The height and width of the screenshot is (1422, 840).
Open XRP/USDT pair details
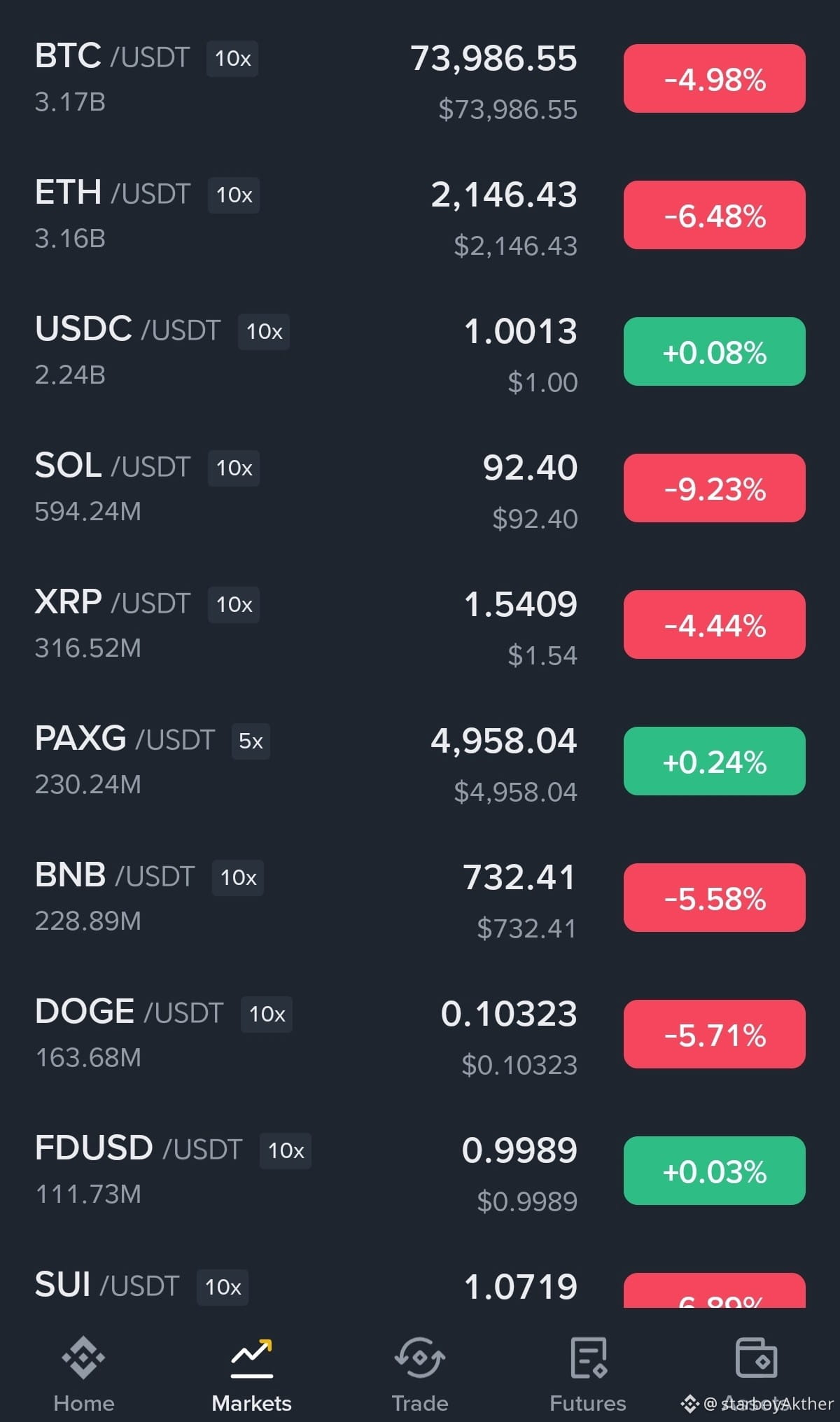(x=420, y=625)
